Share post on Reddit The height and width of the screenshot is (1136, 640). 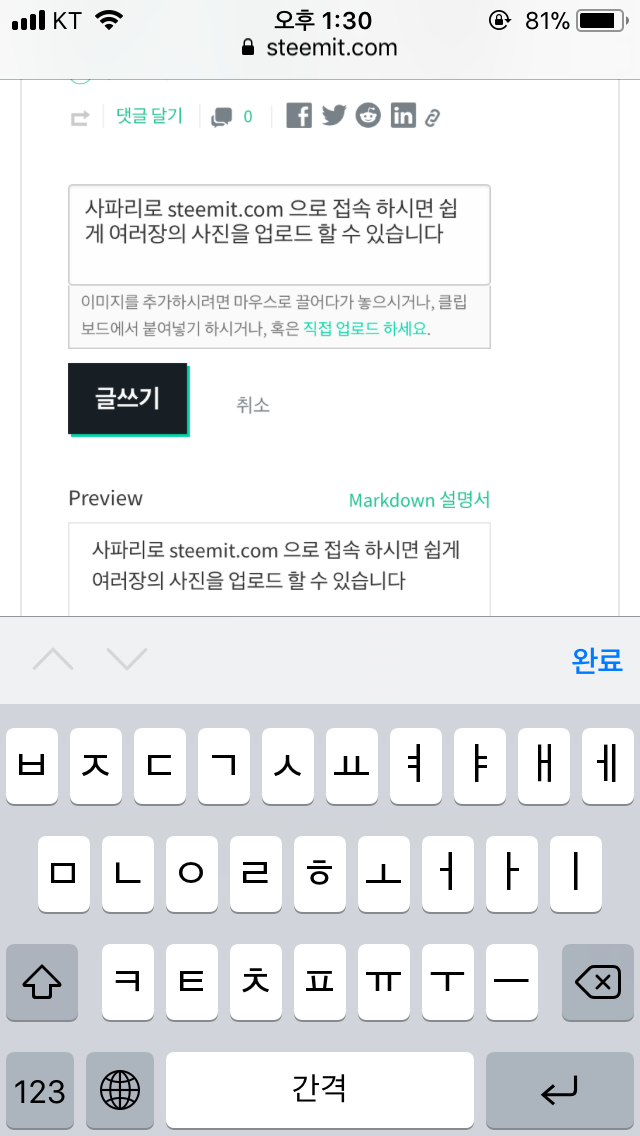pyautogui.click(x=368, y=116)
